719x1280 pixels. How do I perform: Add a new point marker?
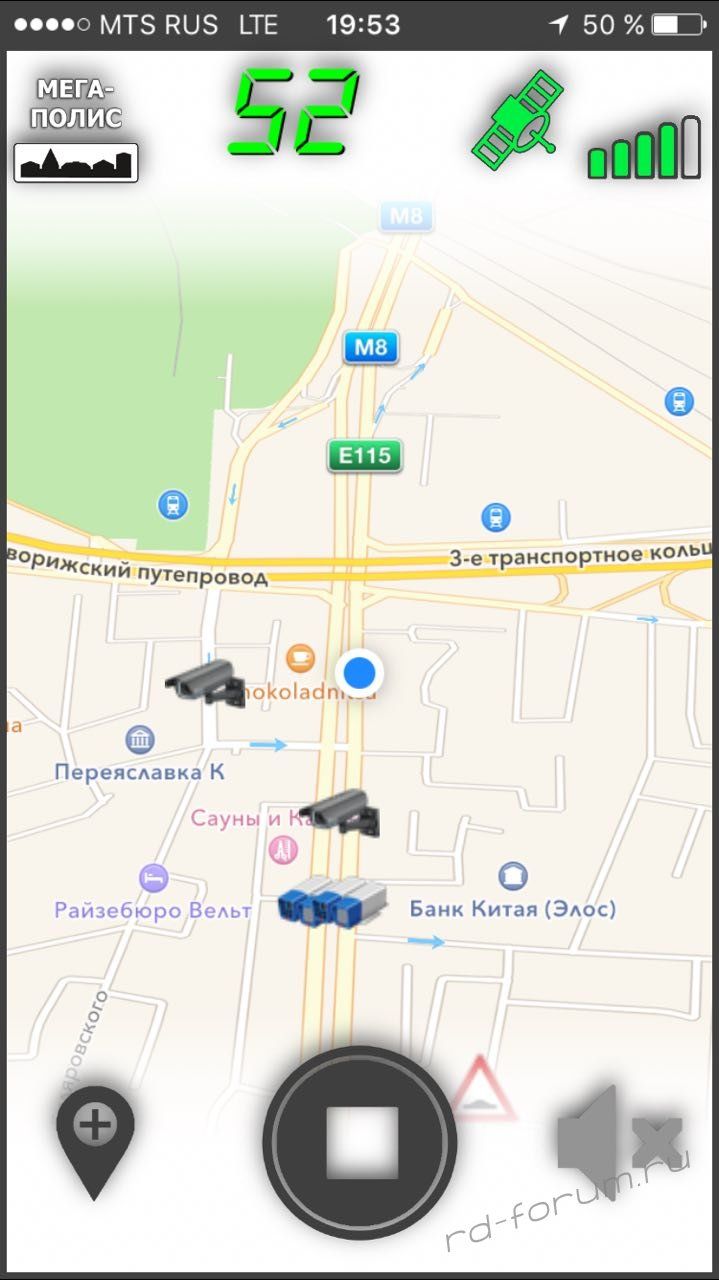click(x=95, y=1138)
